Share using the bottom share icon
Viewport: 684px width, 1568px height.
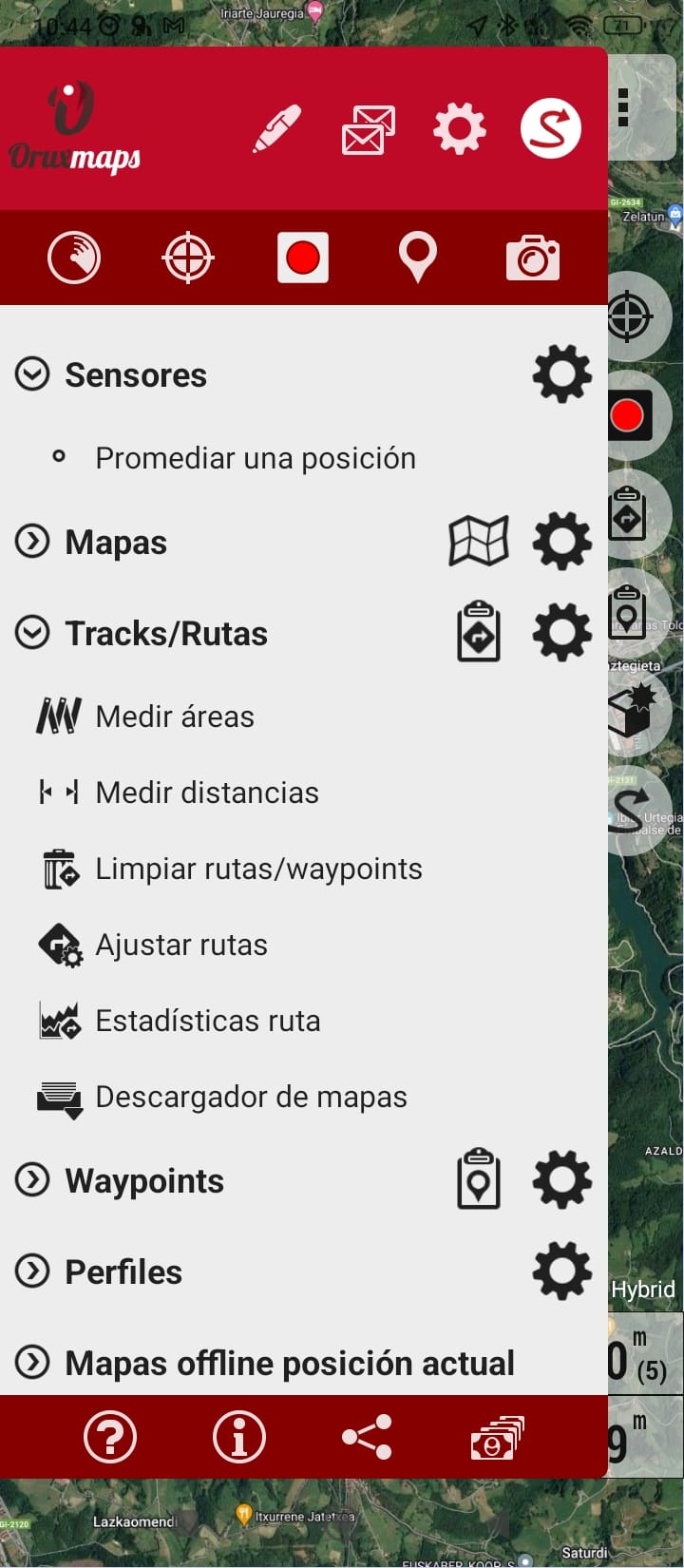[367, 1437]
